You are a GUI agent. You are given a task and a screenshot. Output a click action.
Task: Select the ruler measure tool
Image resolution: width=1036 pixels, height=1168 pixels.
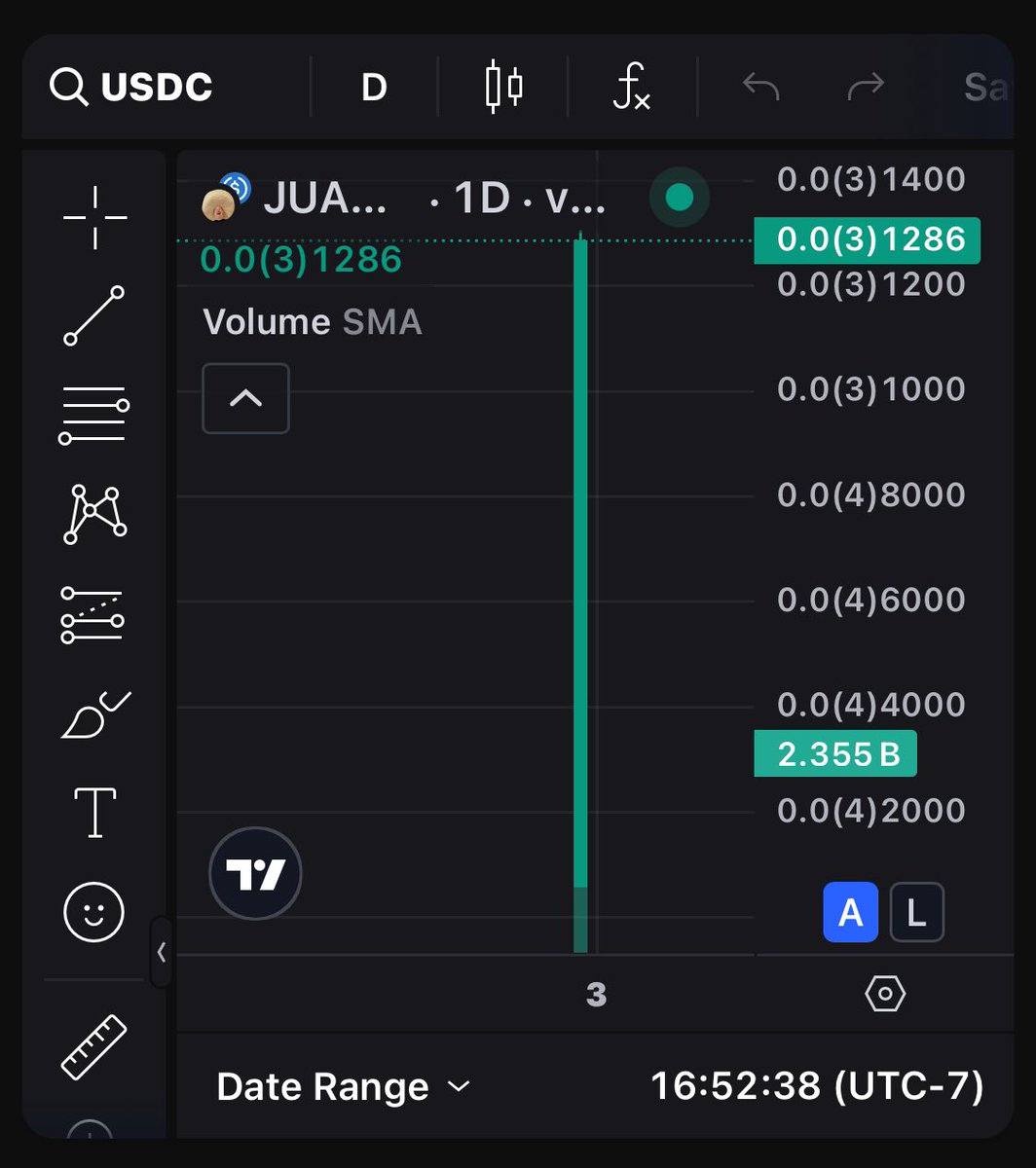[x=94, y=1046]
